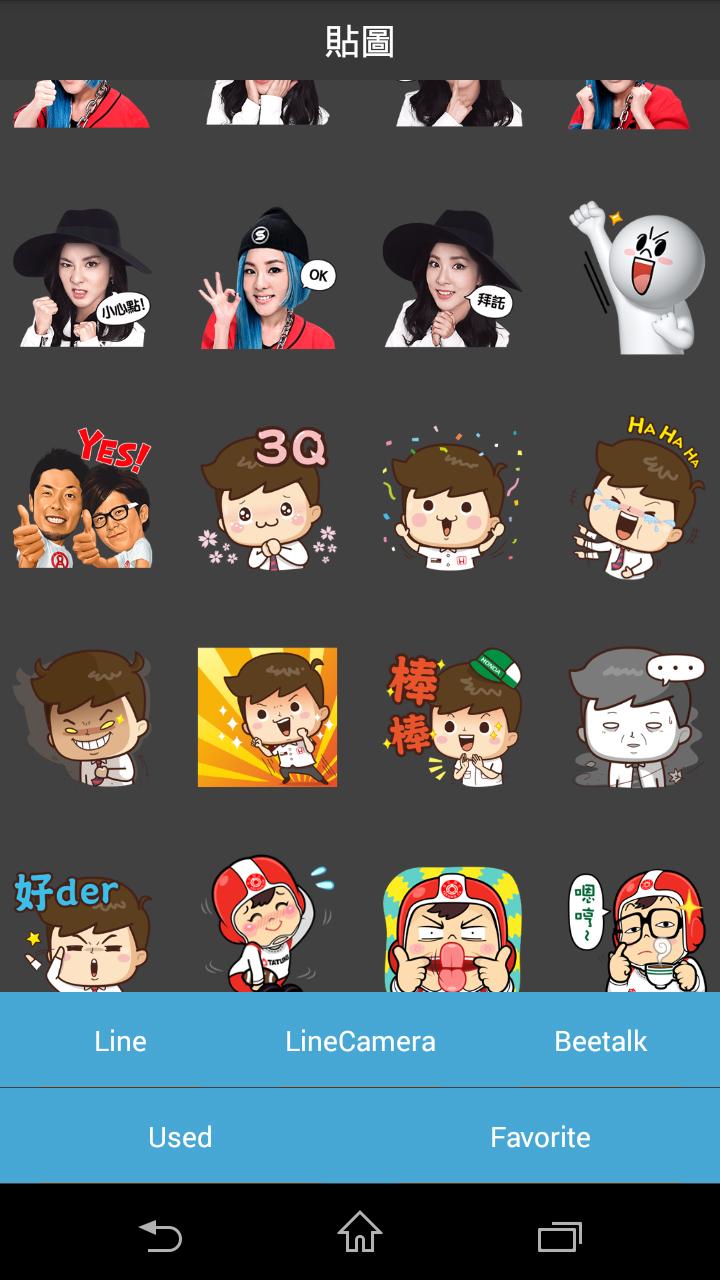Image resolution: width=720 pixels, height=1280 pixels.
Task: Show Used stickers
Action: [180, 1137]
